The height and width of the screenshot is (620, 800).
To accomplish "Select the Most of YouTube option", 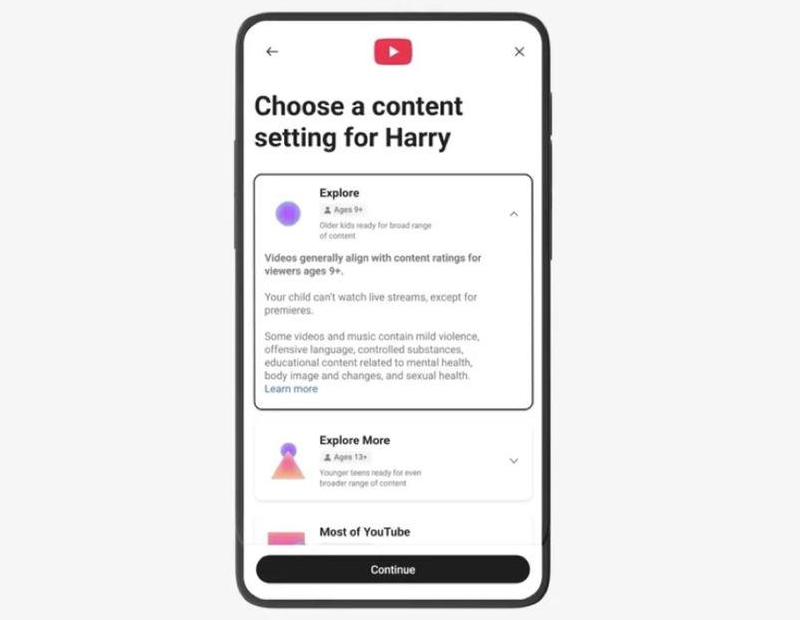I will [364, 532].
